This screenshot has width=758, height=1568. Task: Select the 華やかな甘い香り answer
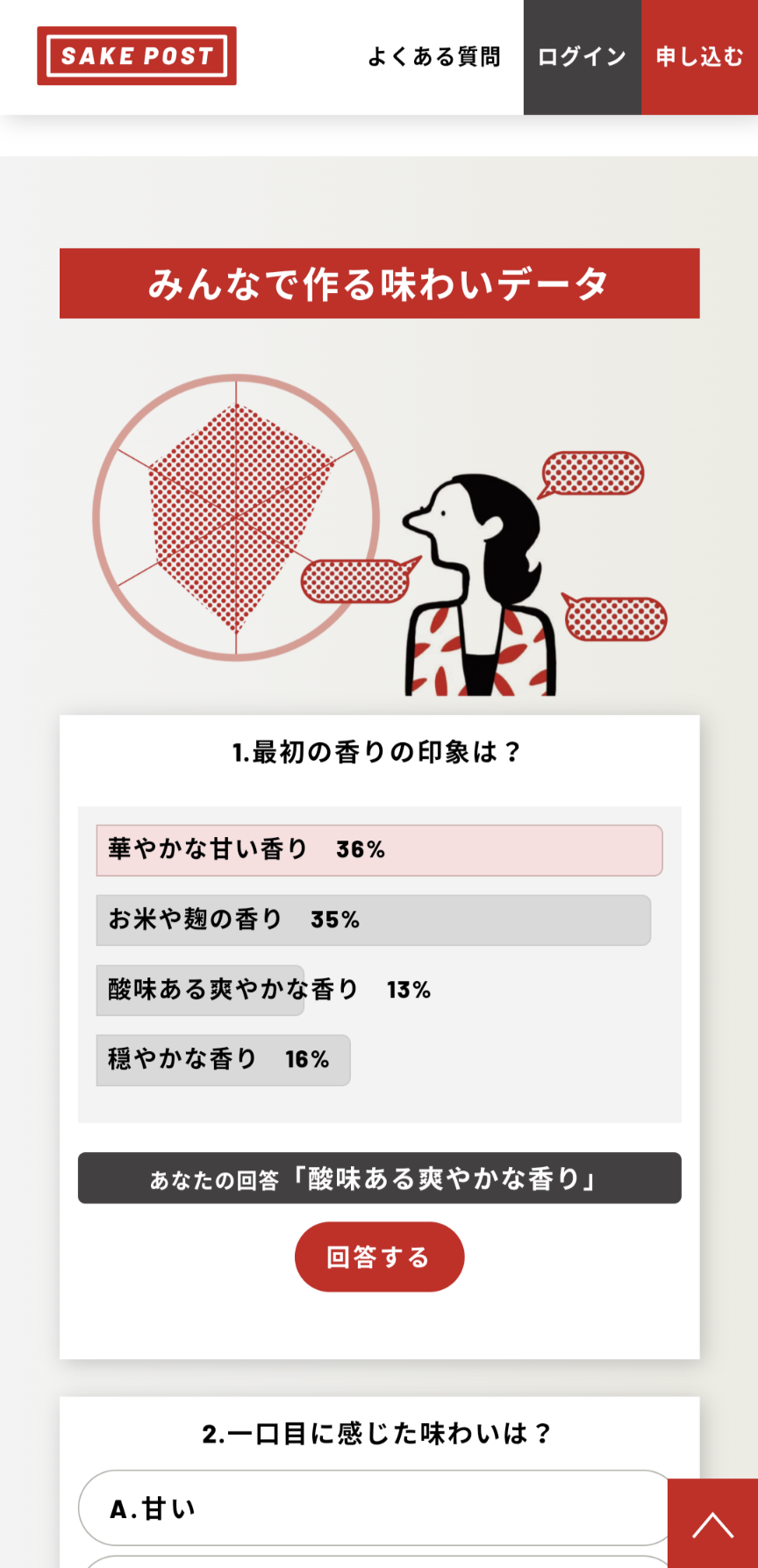(379, 849)
